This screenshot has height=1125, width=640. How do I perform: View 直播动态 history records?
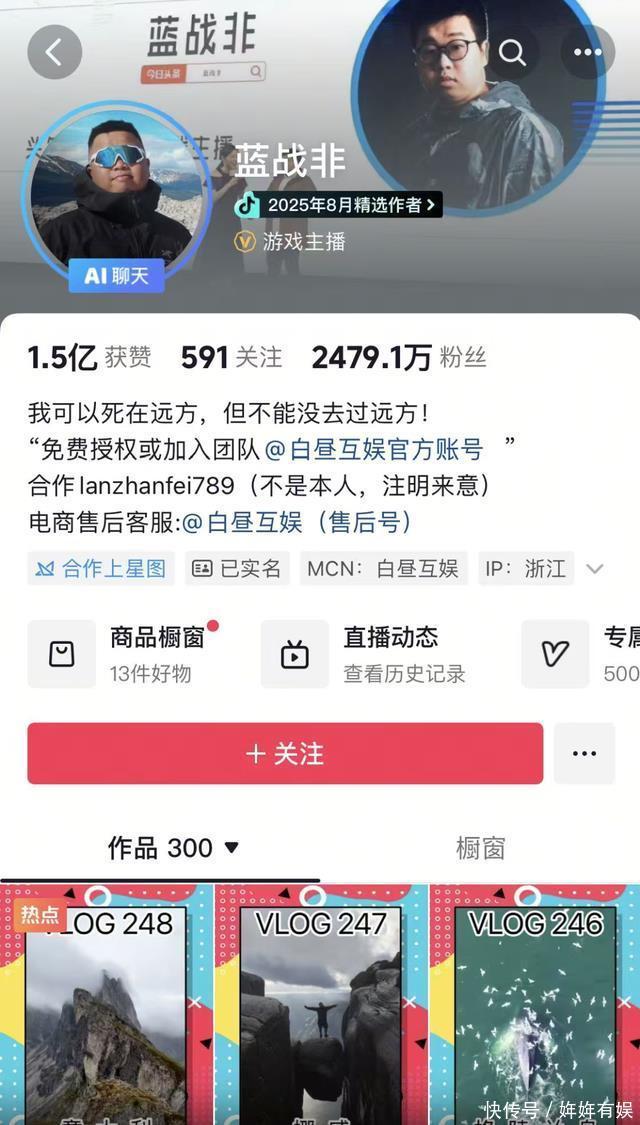pos(366,654)
